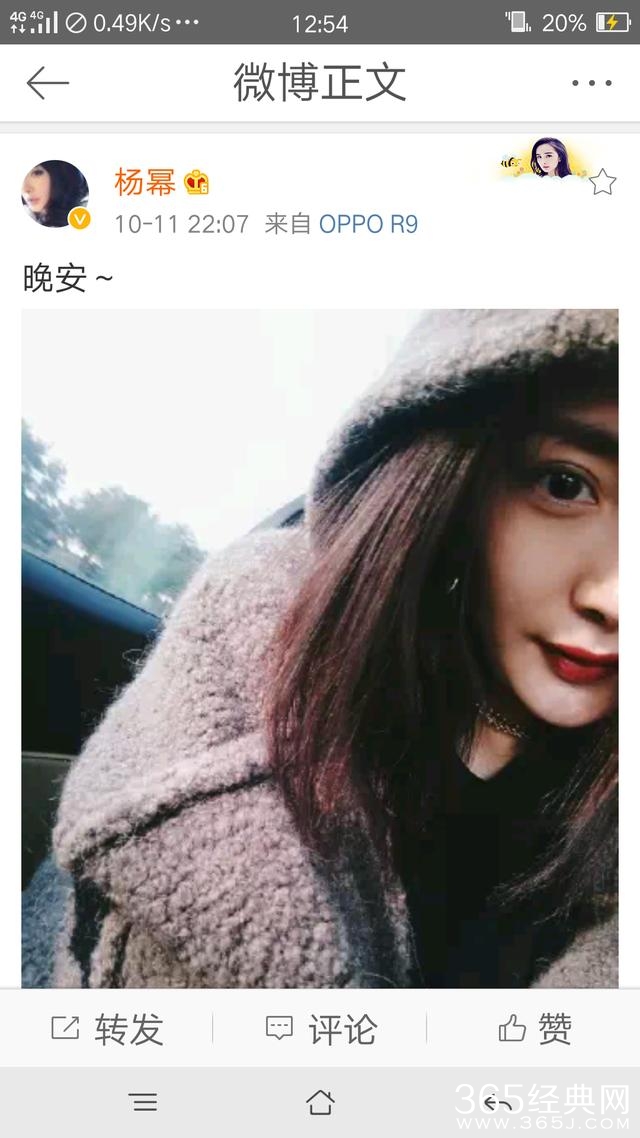Like the post with 赞
Viewport: 640px width, 1138px height.
pos(535,1028)
